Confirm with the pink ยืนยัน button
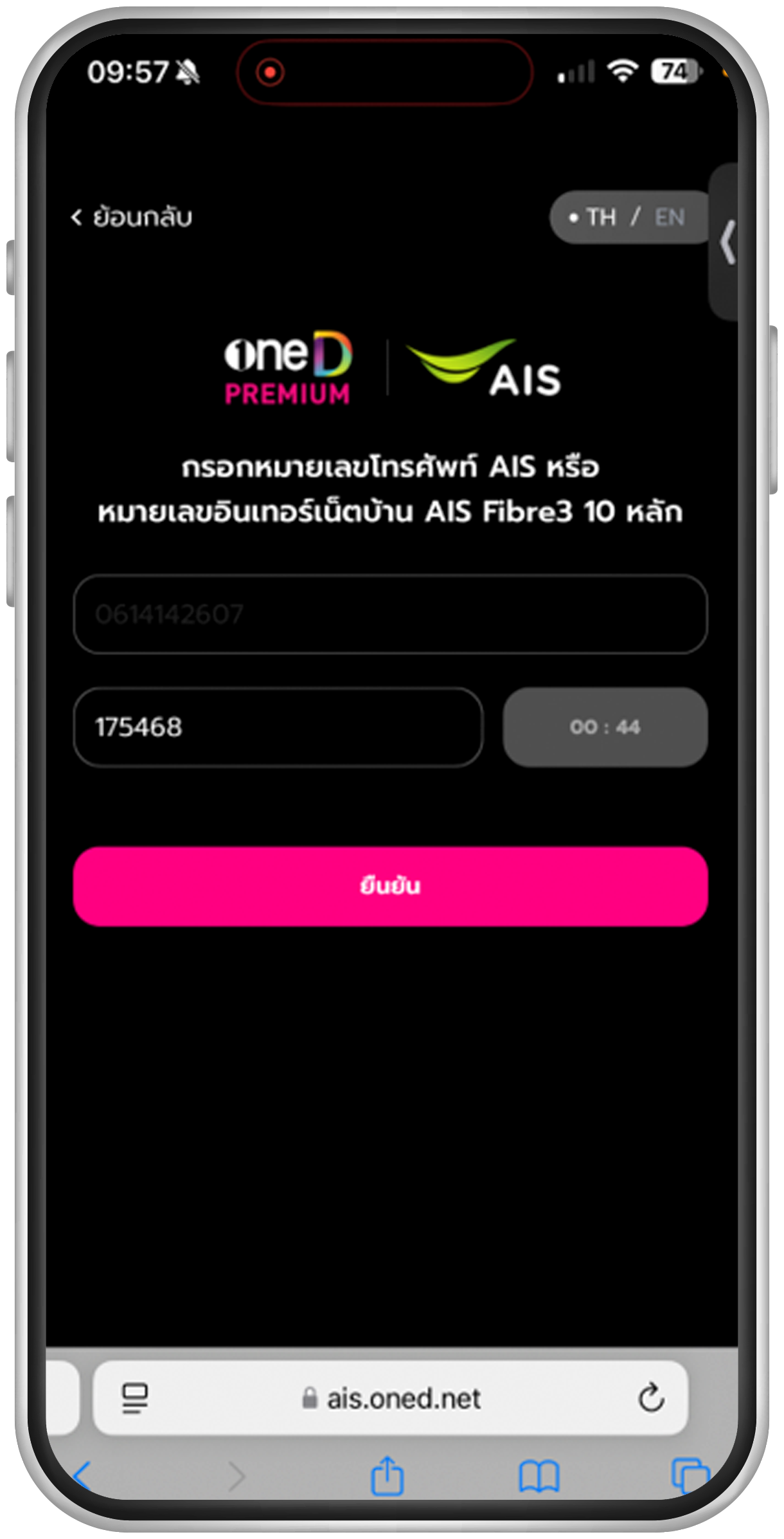This screenshot has height=1539, width=784. 390,887
